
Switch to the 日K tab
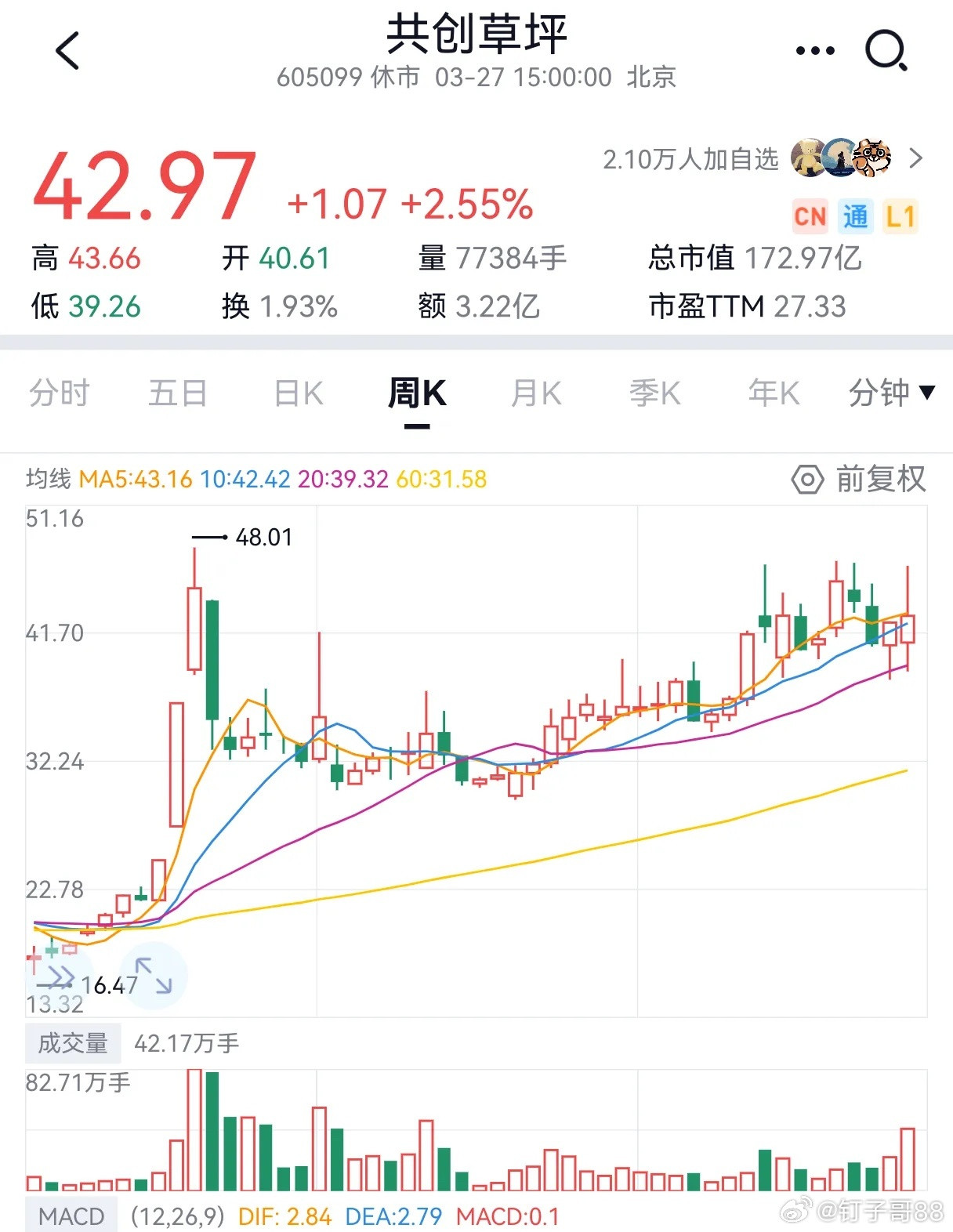click(296, 393)
